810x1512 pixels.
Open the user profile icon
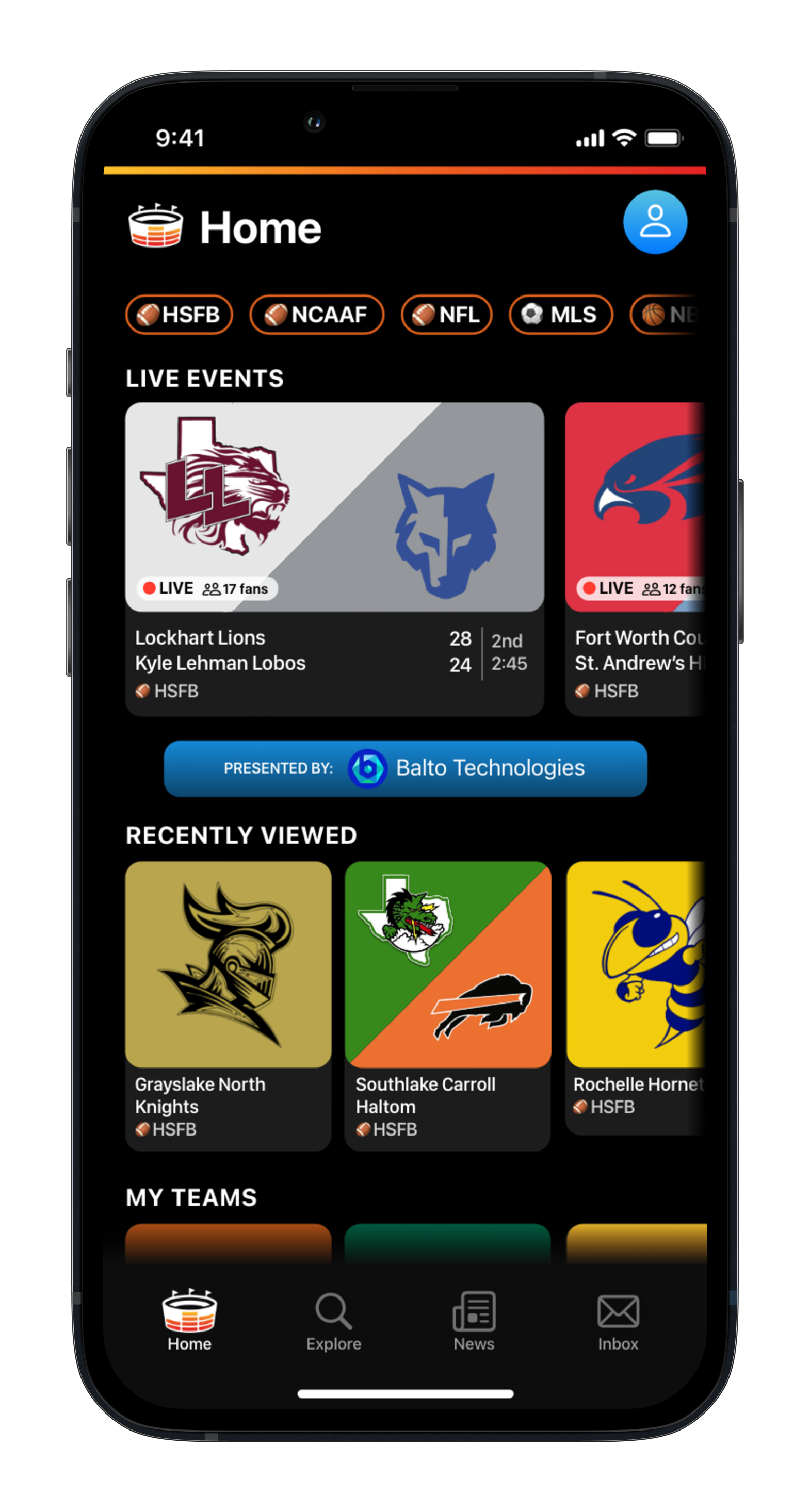[x=654, y=222]
